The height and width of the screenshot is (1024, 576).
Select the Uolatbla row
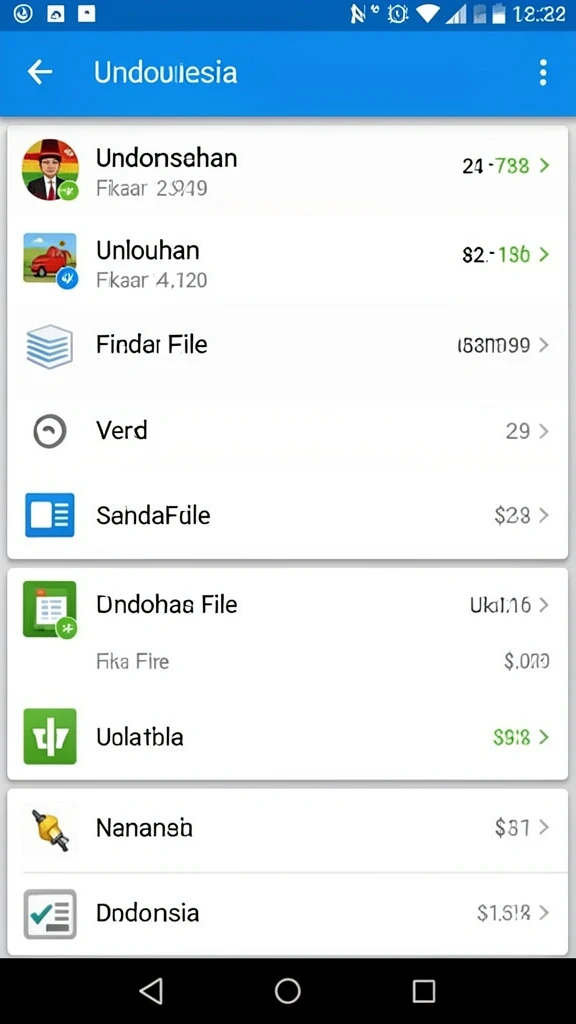[x=287, y=737]
